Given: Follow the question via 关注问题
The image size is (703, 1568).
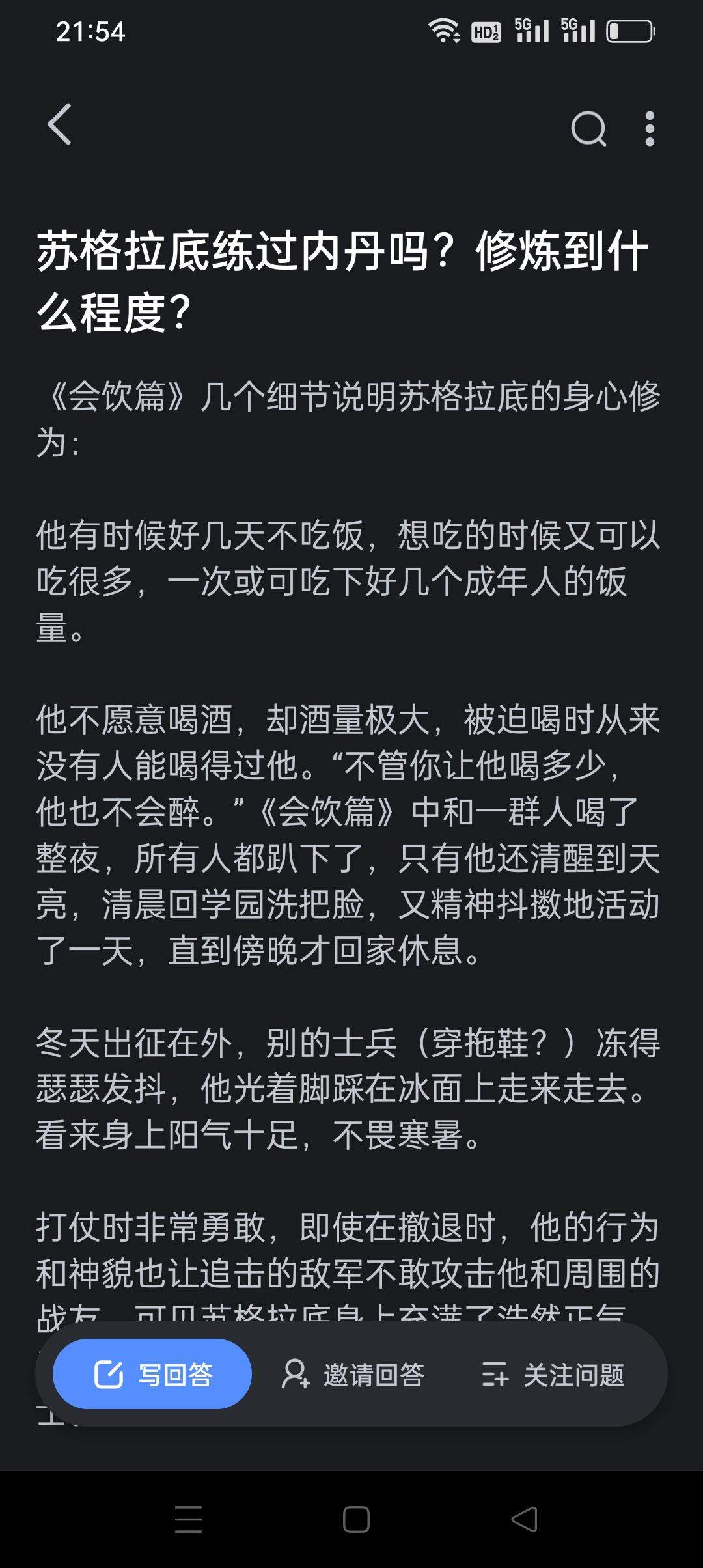Looking at the screenshot, I should (553, 1374).
